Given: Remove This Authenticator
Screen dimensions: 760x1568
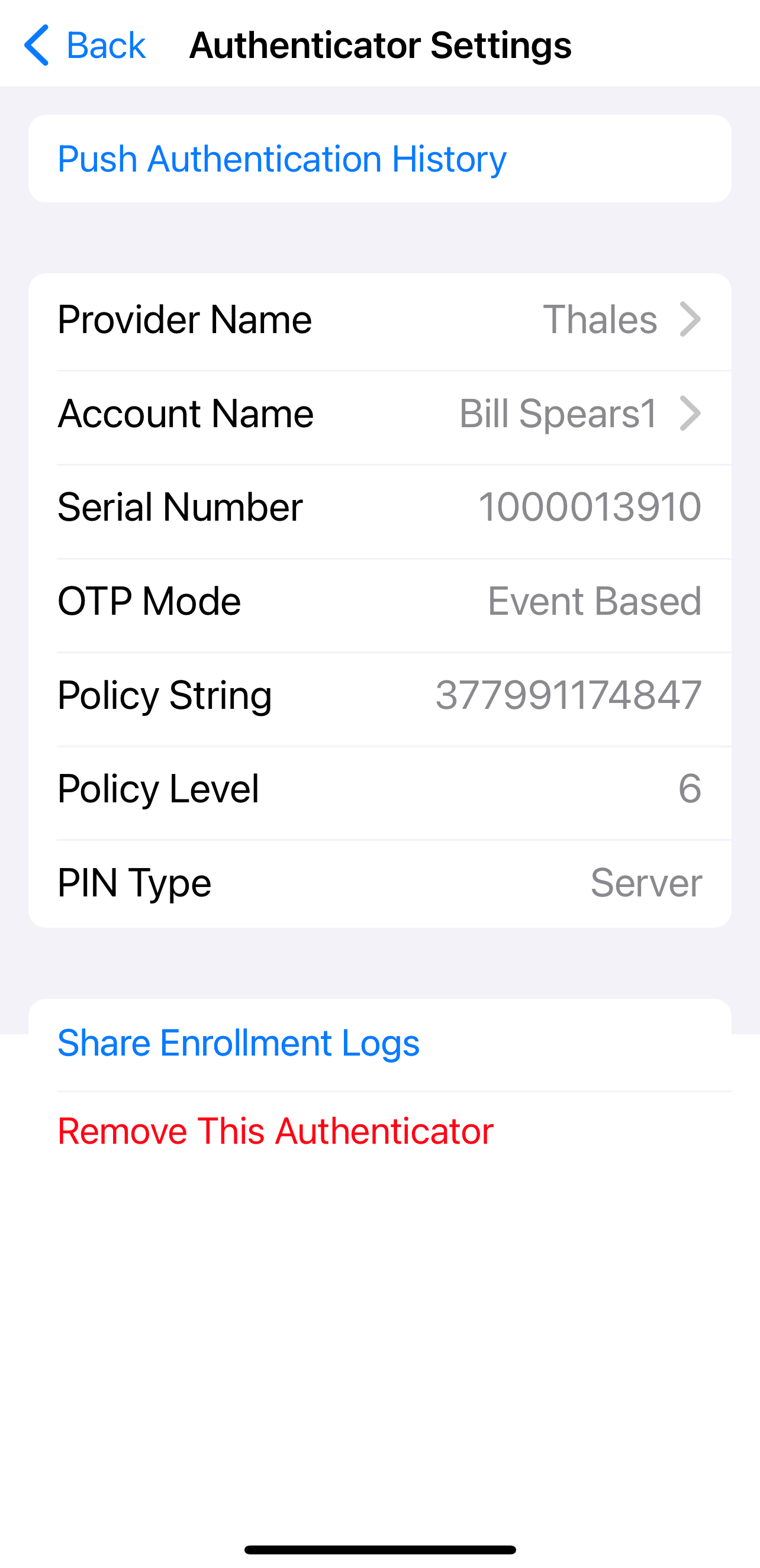Looking at the screenshot, I should pyautogui.click(x=275, y=1131).
